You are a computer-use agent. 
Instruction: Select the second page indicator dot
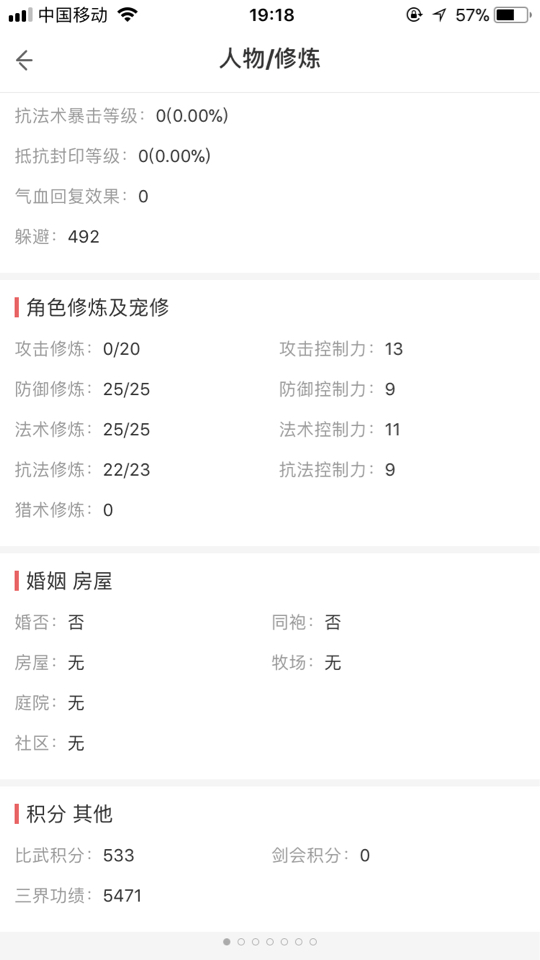[x=241, y=942]
